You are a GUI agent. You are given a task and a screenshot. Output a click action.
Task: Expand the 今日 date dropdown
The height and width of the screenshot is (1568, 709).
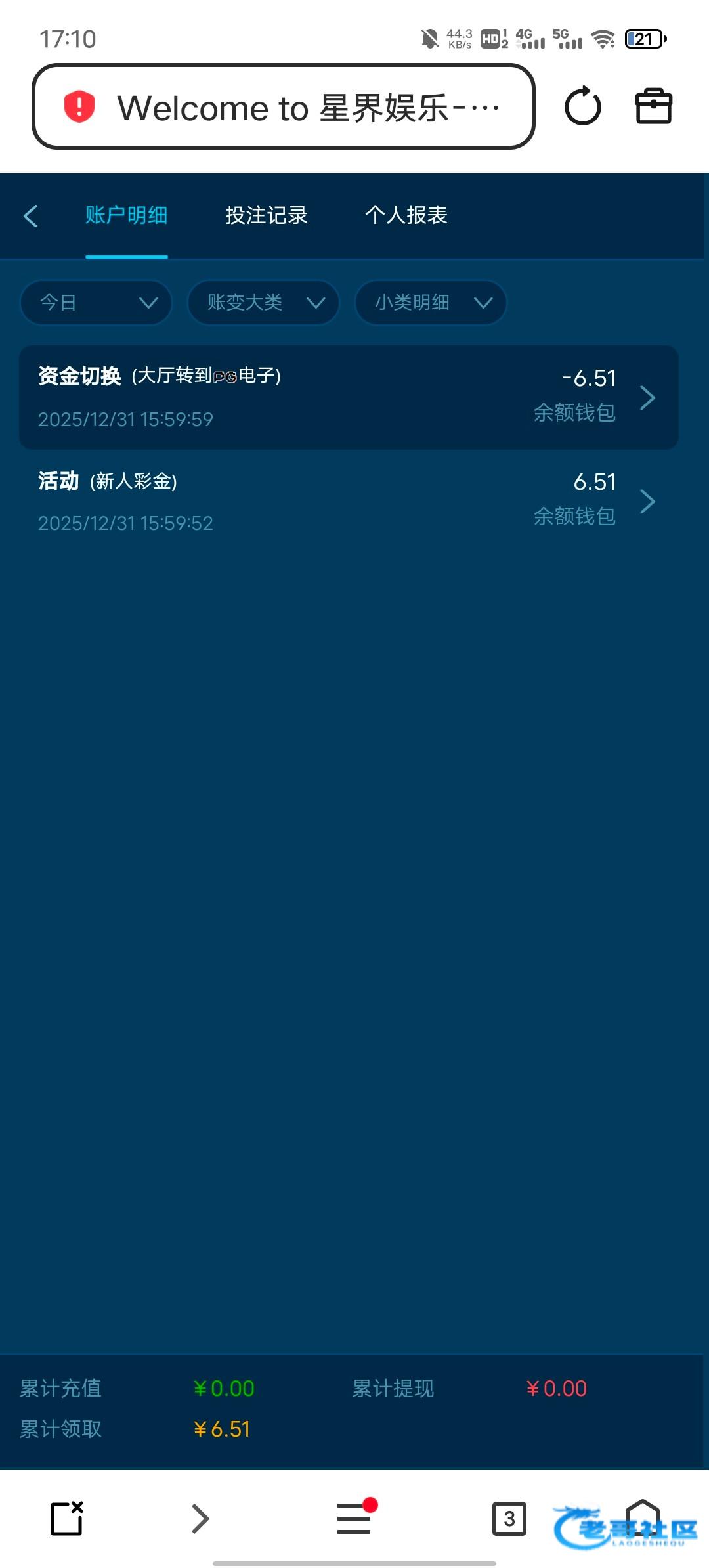point(96,303)
